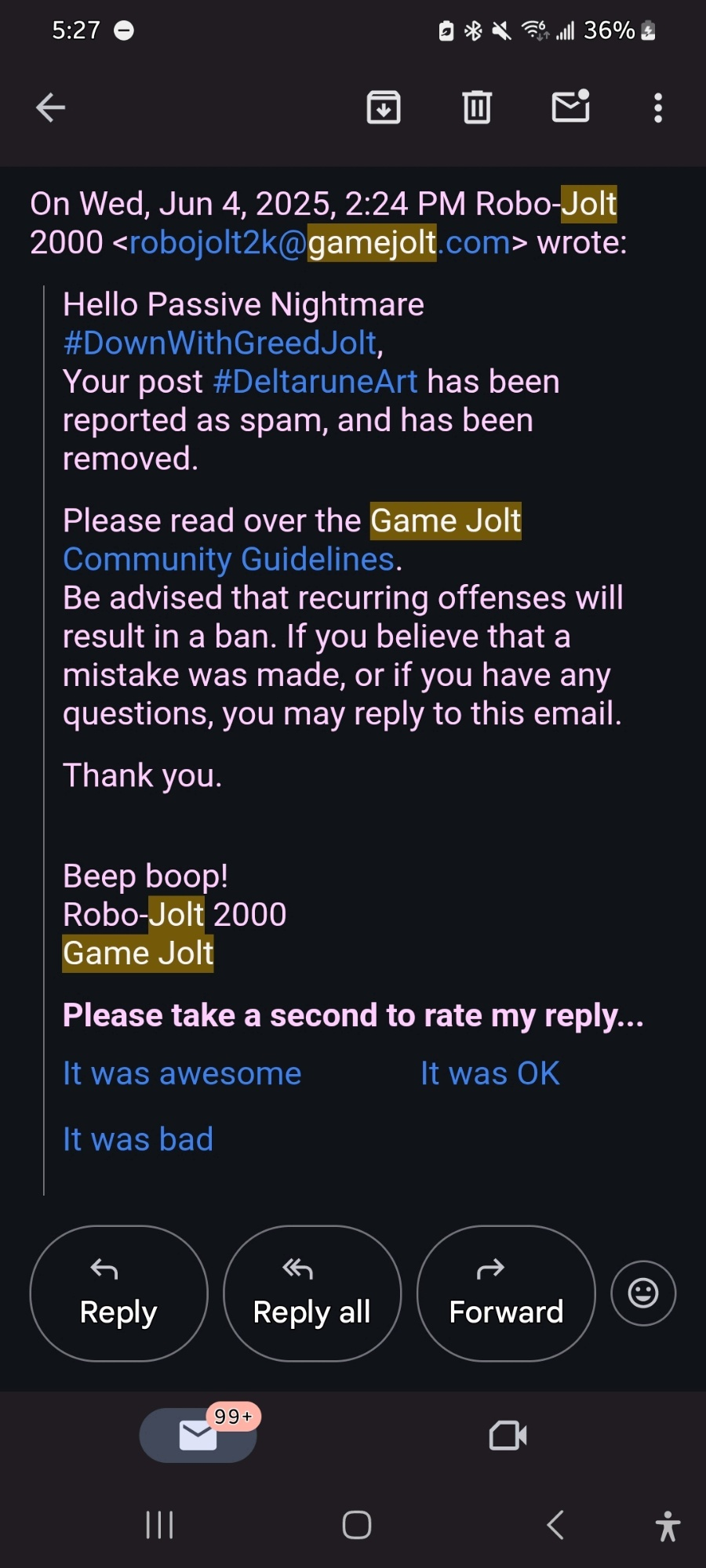Forward this email
The image size is (706, 1568).
506,1294
